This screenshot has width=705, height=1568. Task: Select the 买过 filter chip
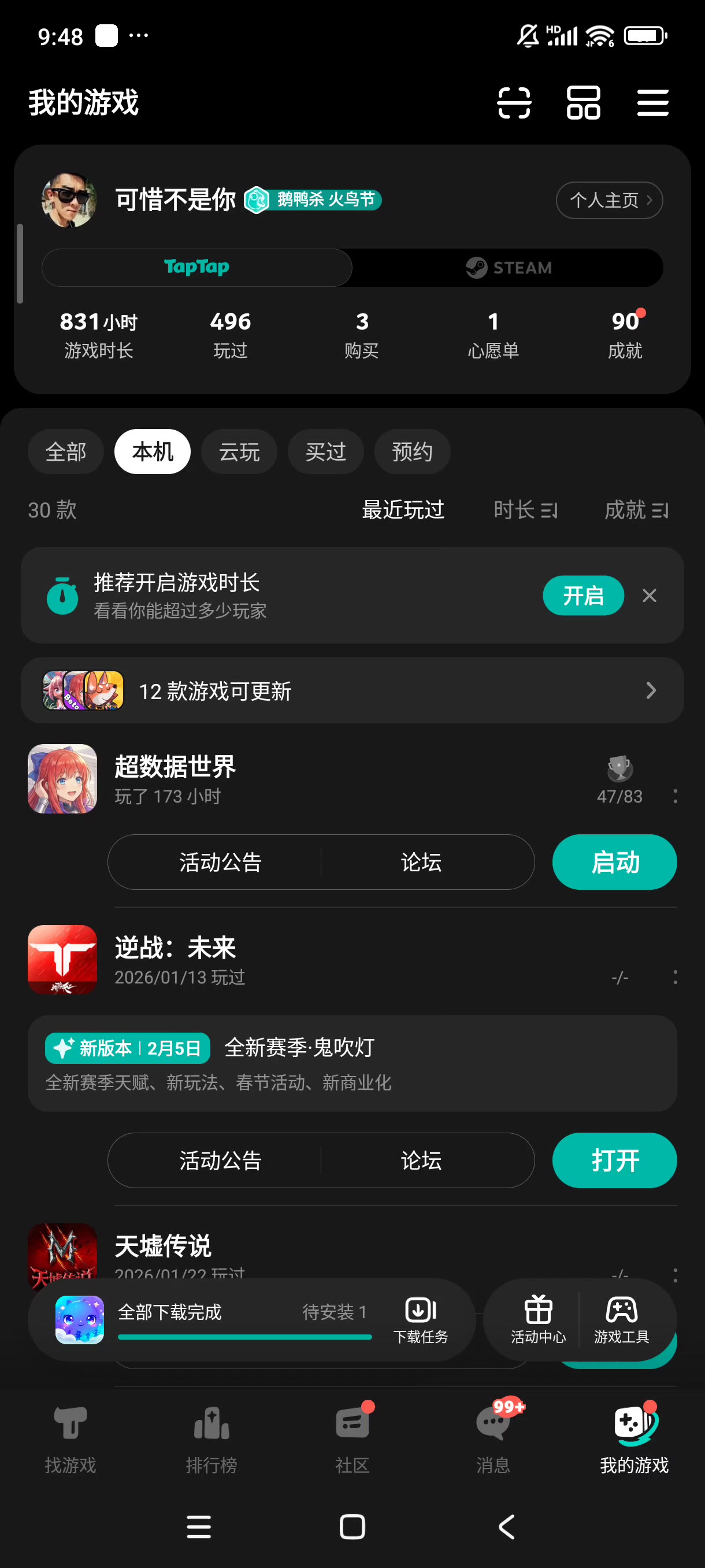tap(325, 452)
